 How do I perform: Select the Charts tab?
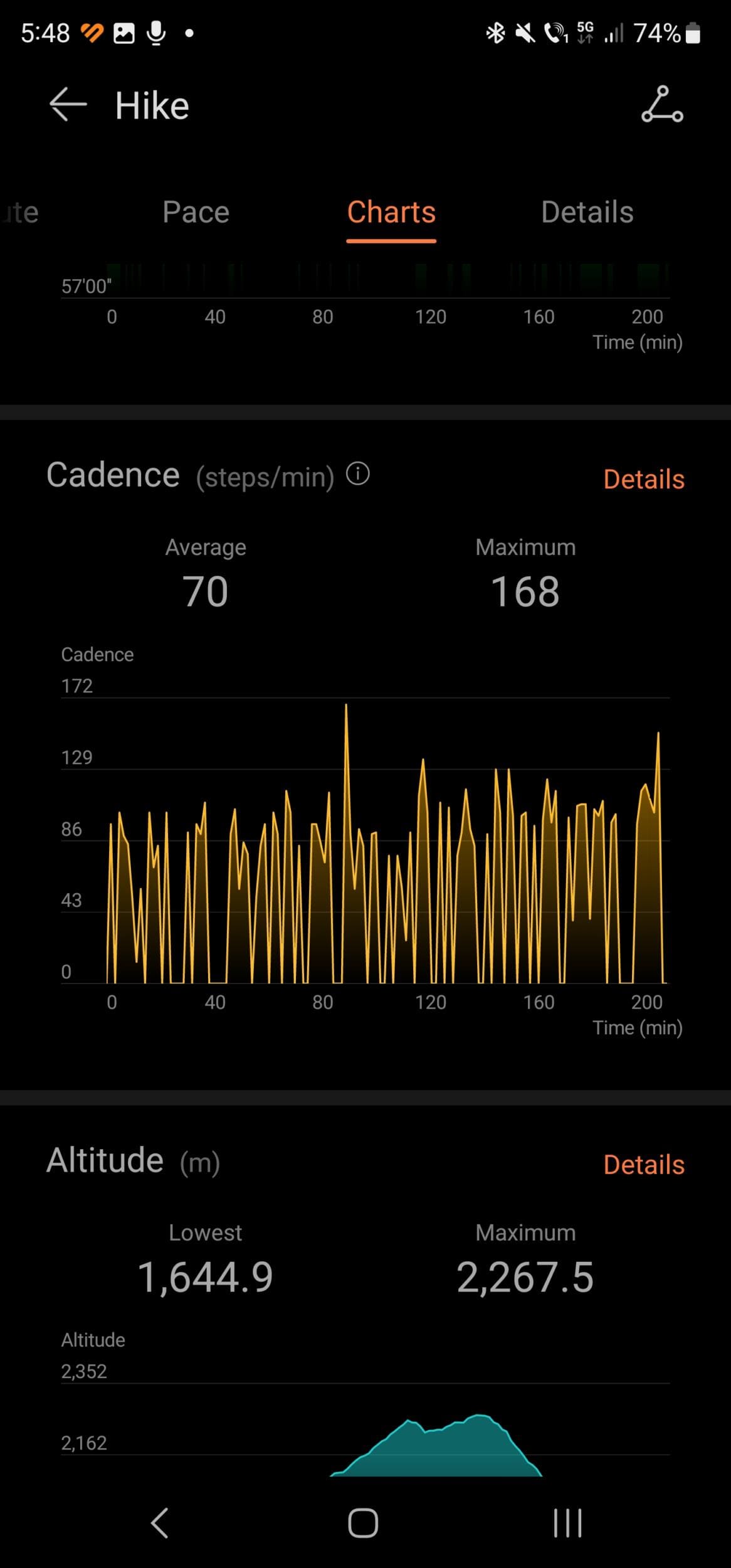pos(391,212)
